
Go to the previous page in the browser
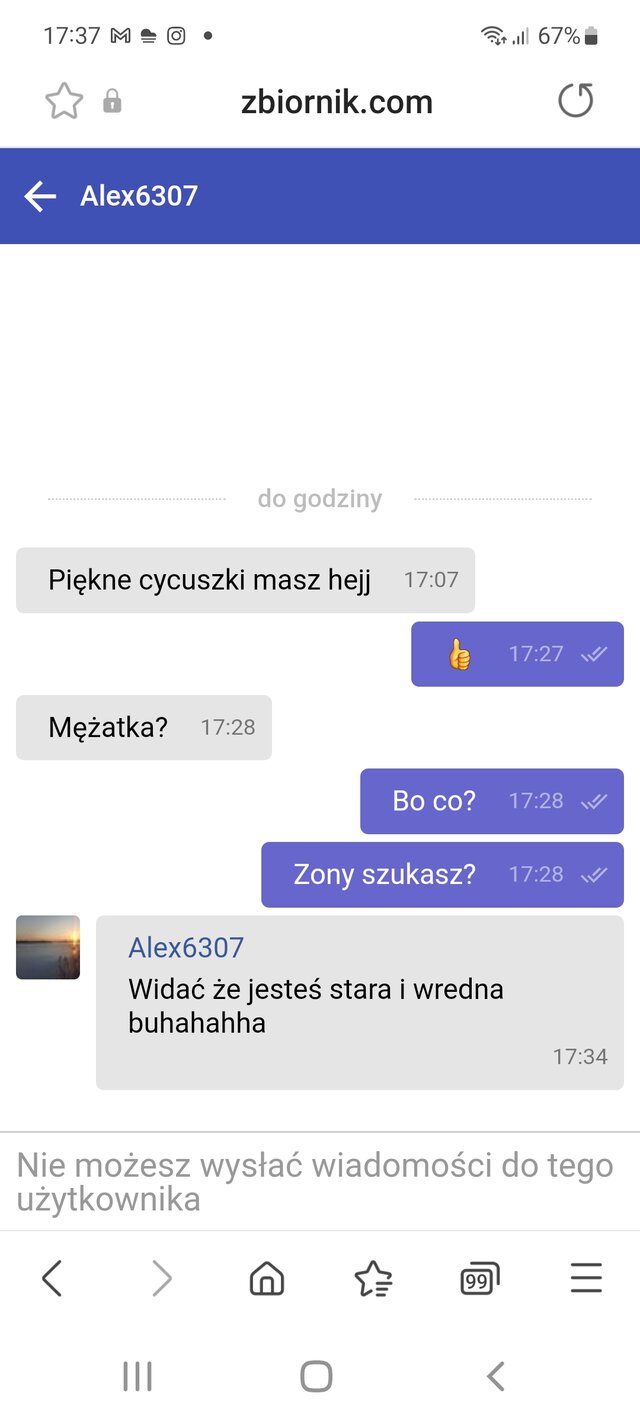[52, 1278]
